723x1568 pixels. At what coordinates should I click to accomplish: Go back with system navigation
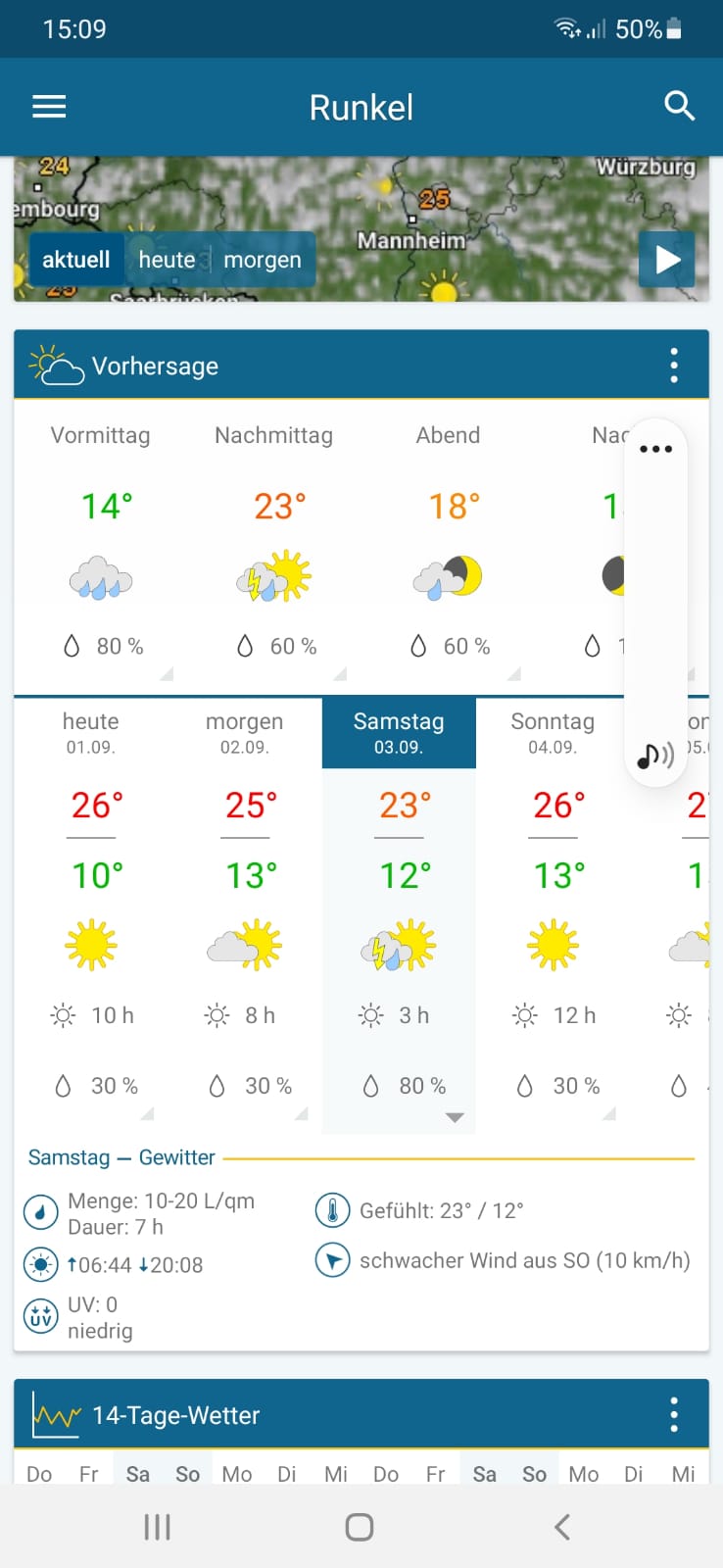[x=562, y=1527]
